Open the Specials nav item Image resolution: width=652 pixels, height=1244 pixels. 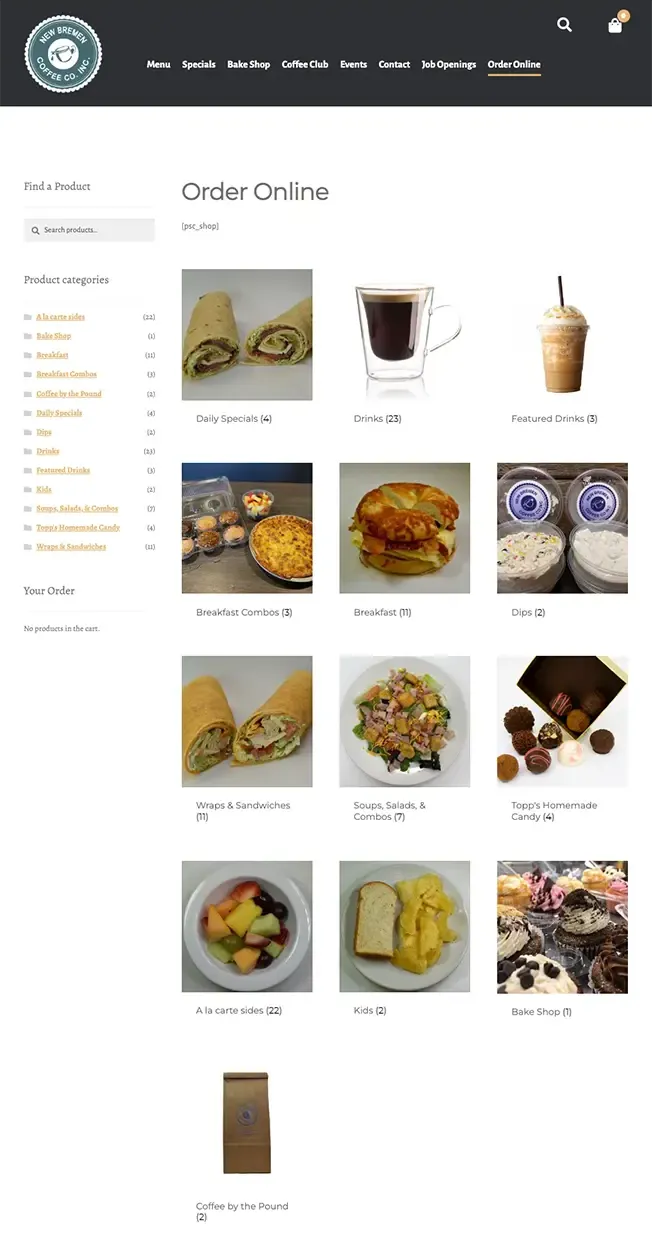pos(199,64)
